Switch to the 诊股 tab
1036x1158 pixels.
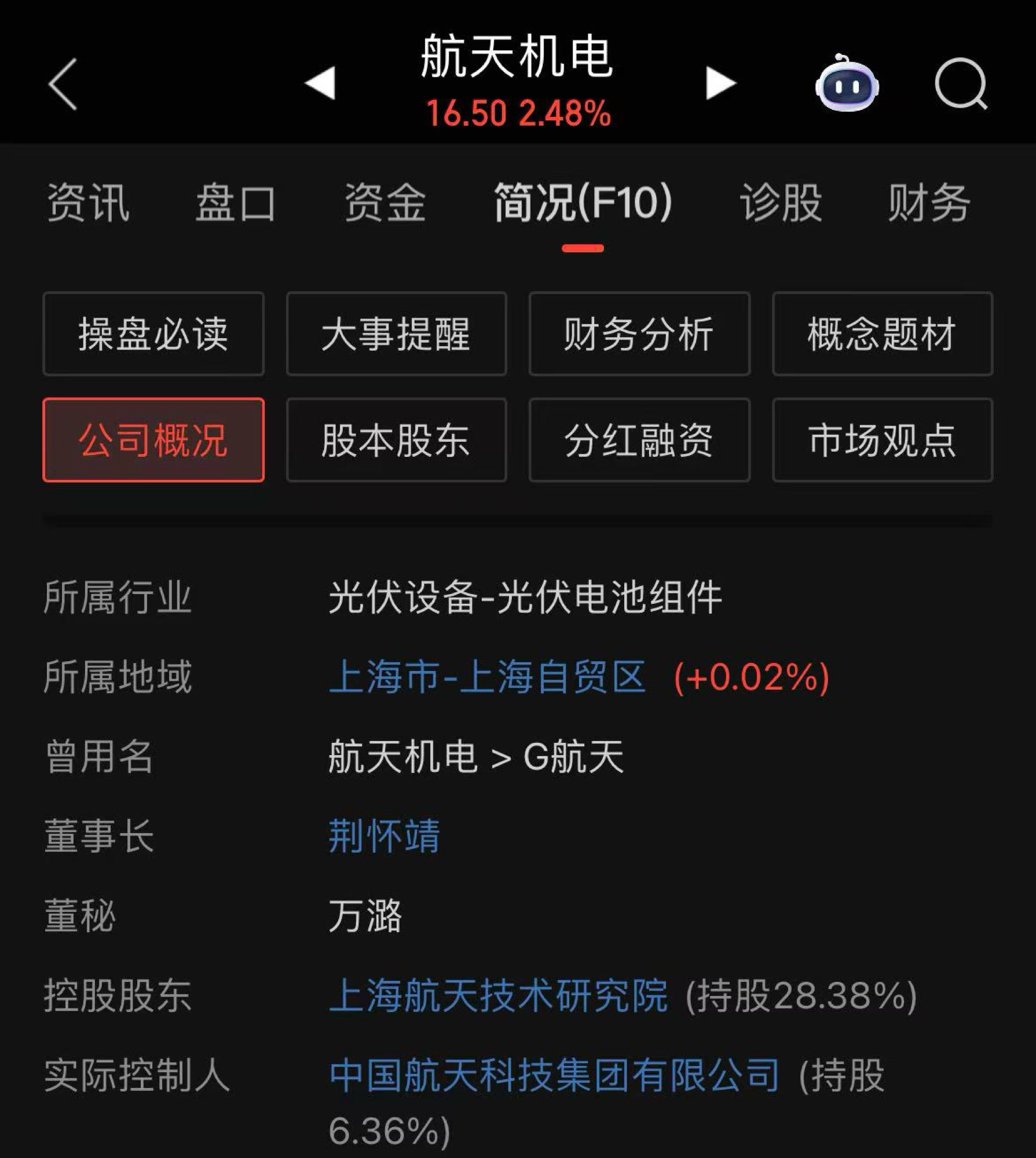(x=781, y=203)
